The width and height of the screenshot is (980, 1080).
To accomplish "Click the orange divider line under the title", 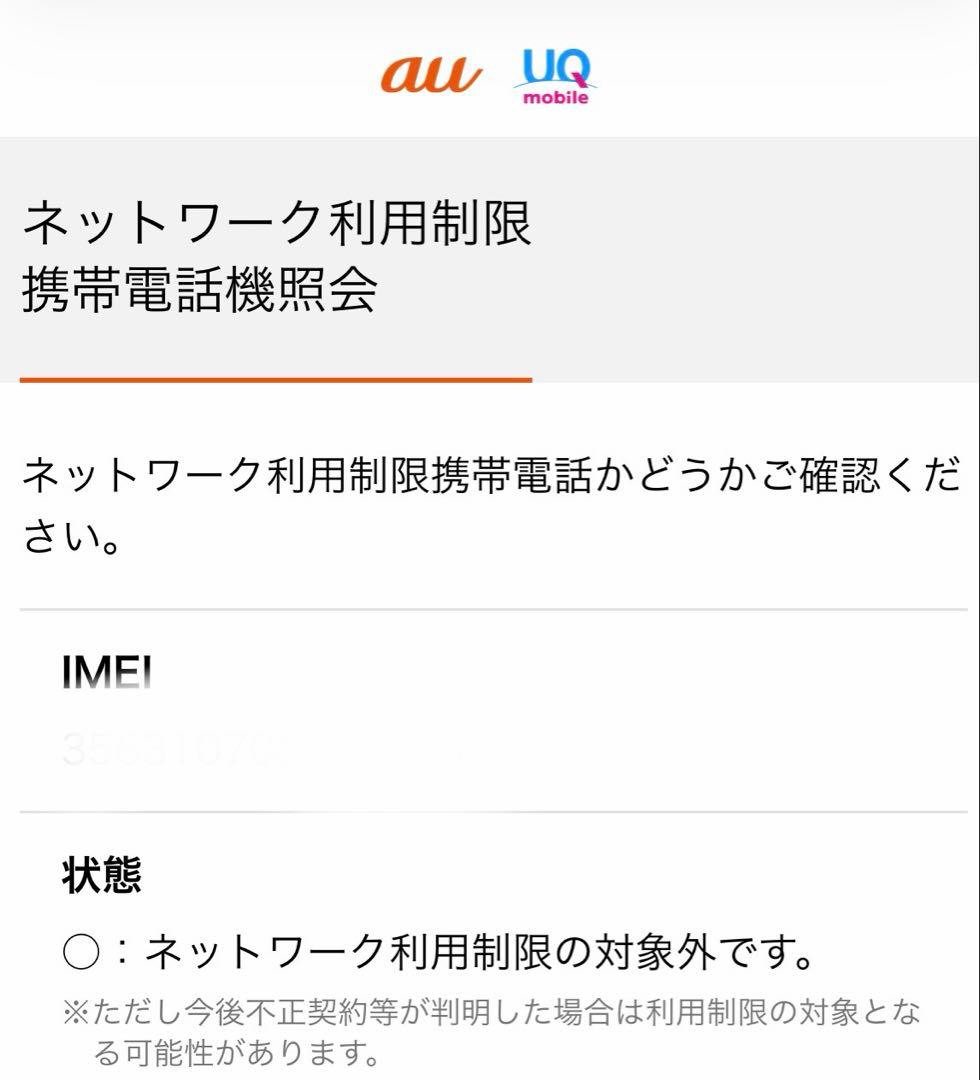I will (x=276, y=378).
